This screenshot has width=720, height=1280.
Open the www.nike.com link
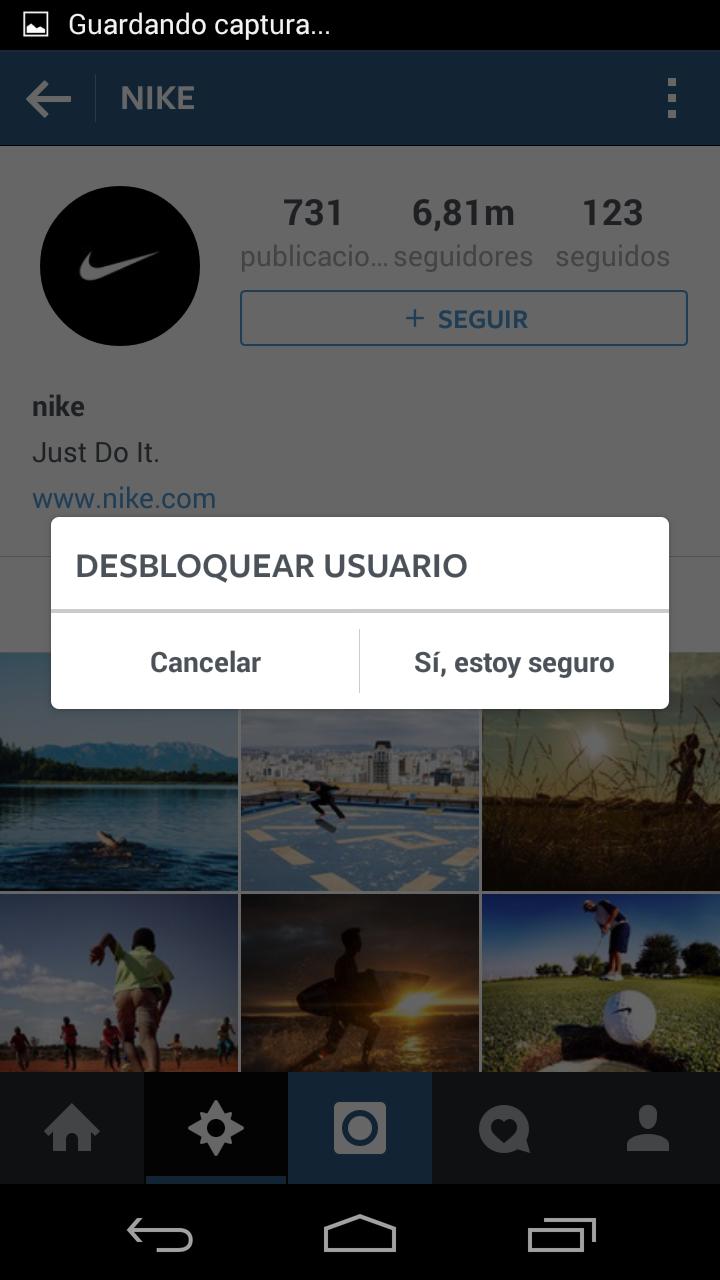[x=124, y=498]
